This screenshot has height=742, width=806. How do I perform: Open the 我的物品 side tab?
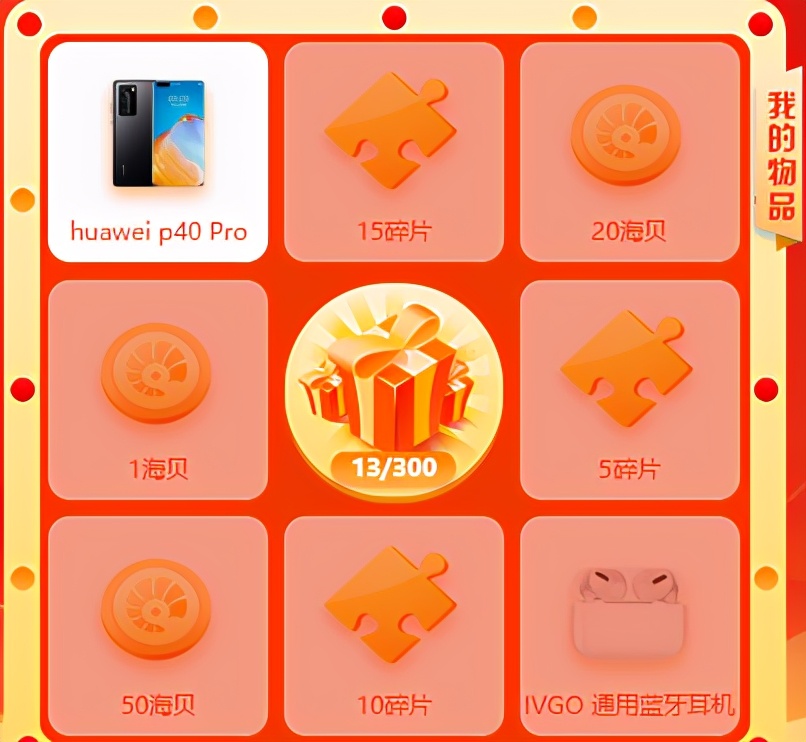coord(780,158)
